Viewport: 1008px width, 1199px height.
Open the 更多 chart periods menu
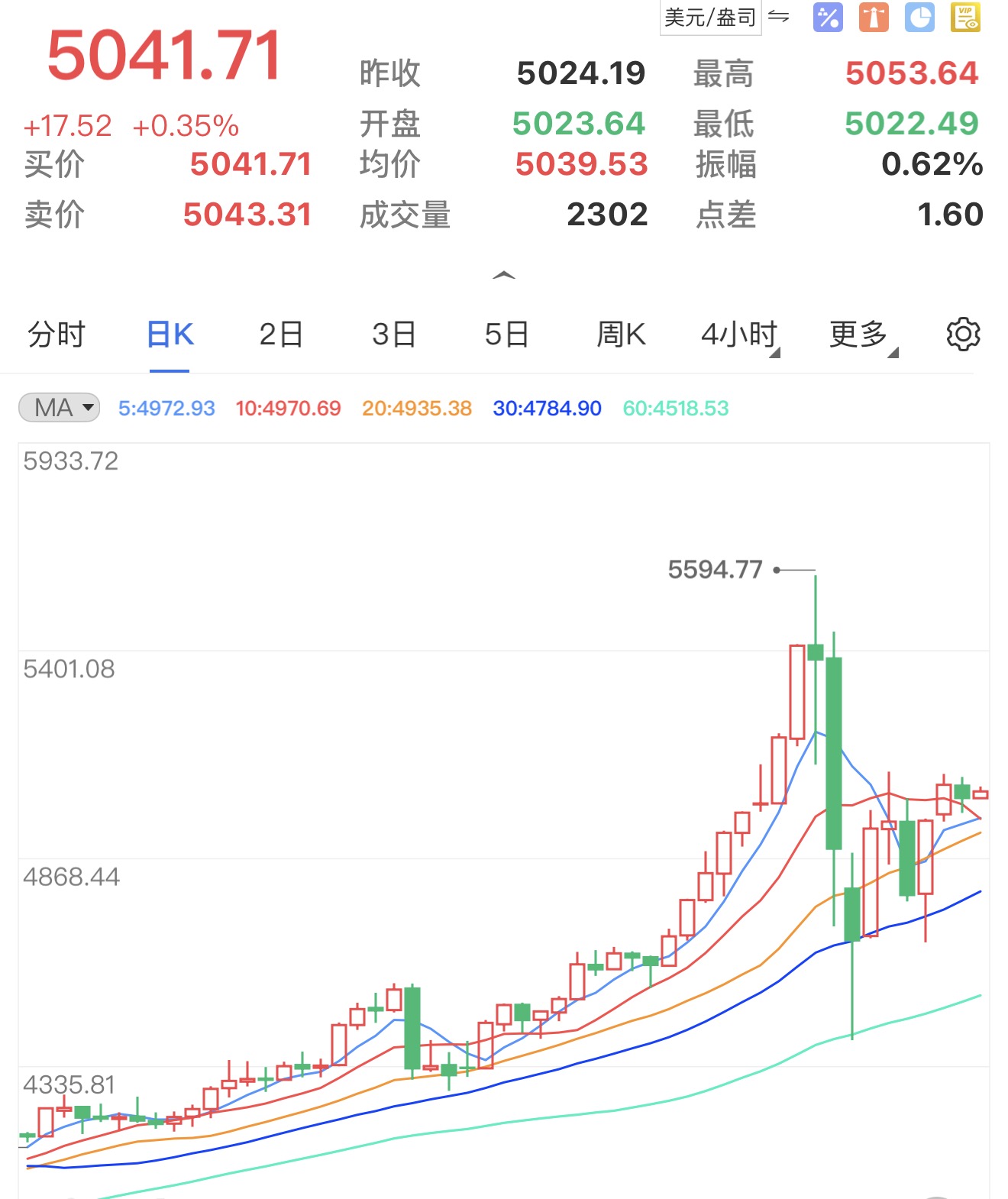pyautogui.click(x=861, y=334)
